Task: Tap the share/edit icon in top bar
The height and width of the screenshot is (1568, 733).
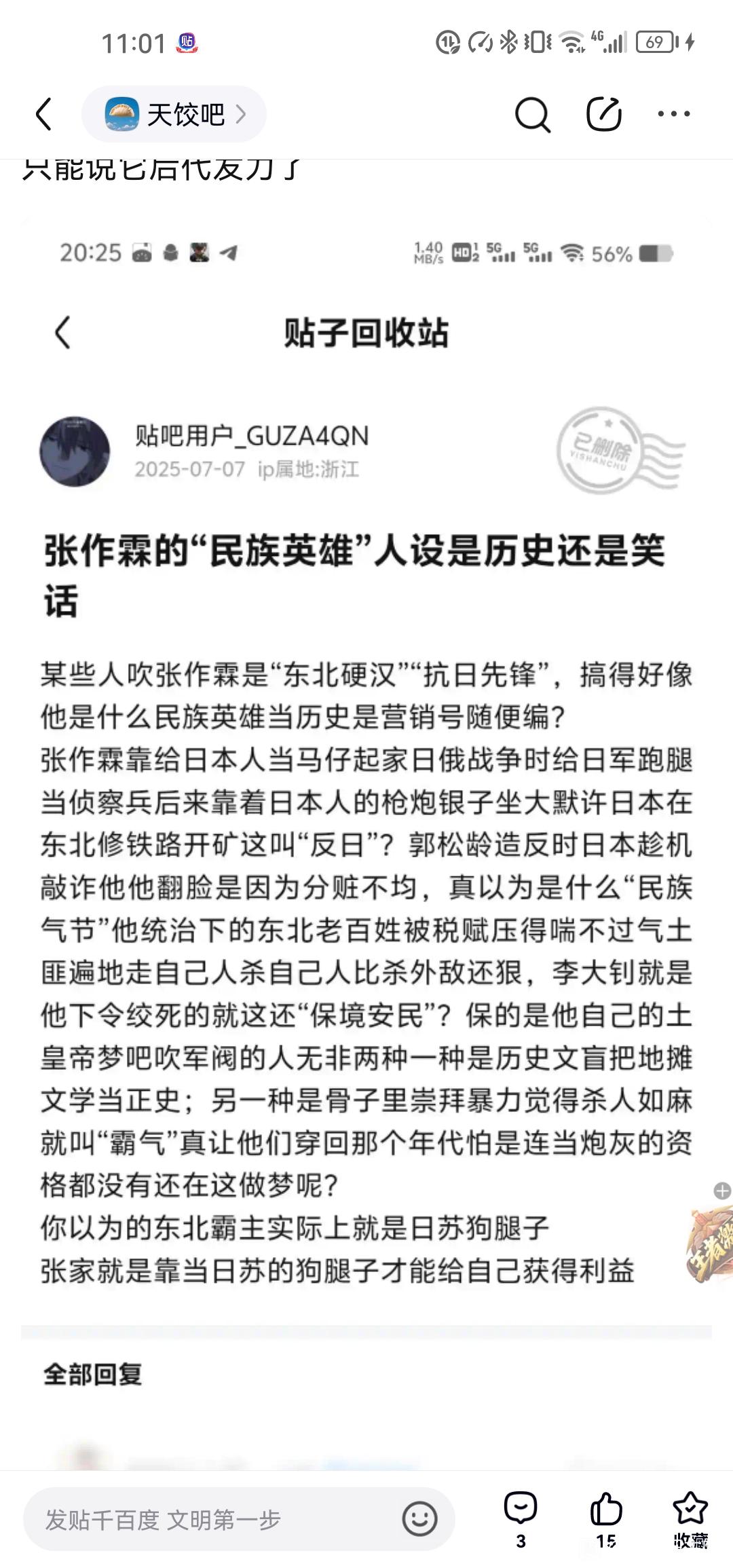Action: click(x=603, y=113)
